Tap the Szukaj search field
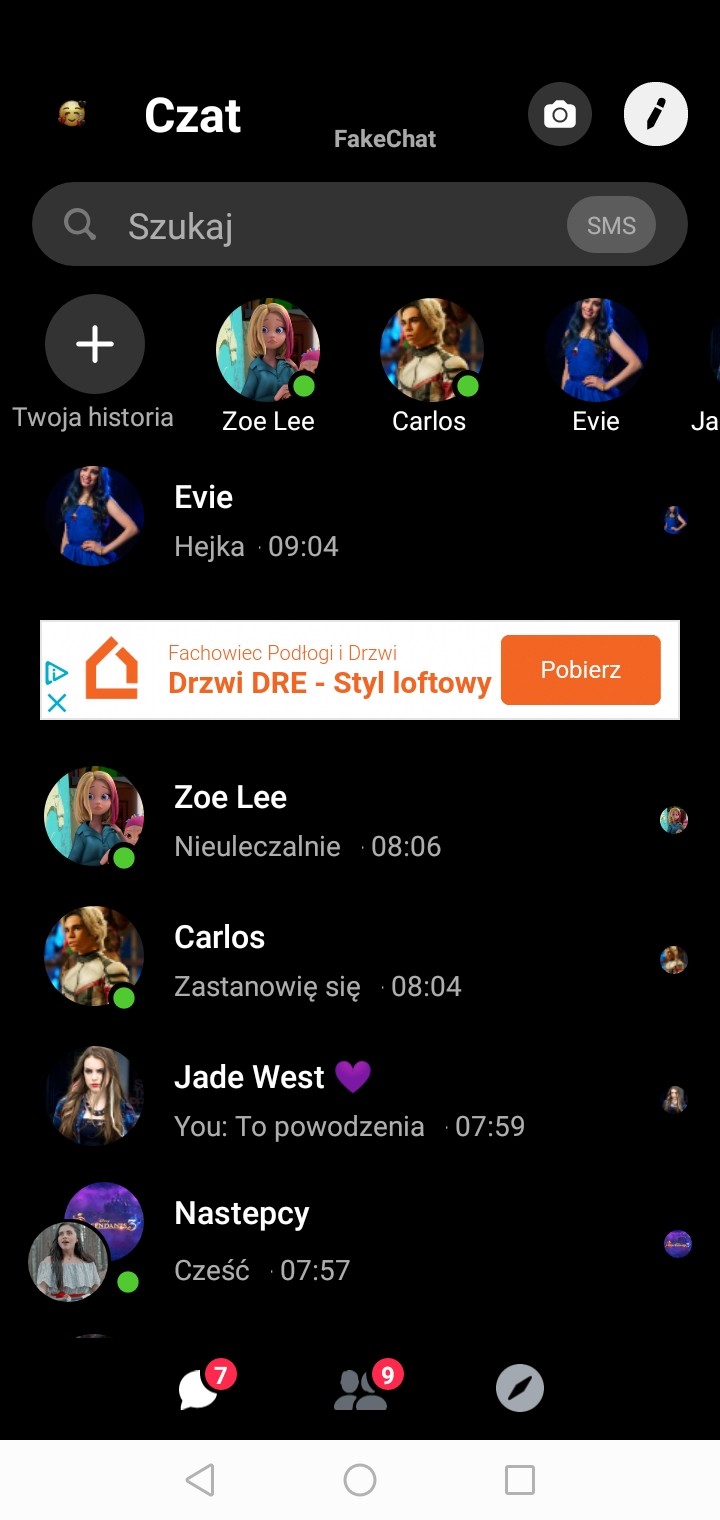Viewport: 720px width, 1520px height. click(330, 225)
